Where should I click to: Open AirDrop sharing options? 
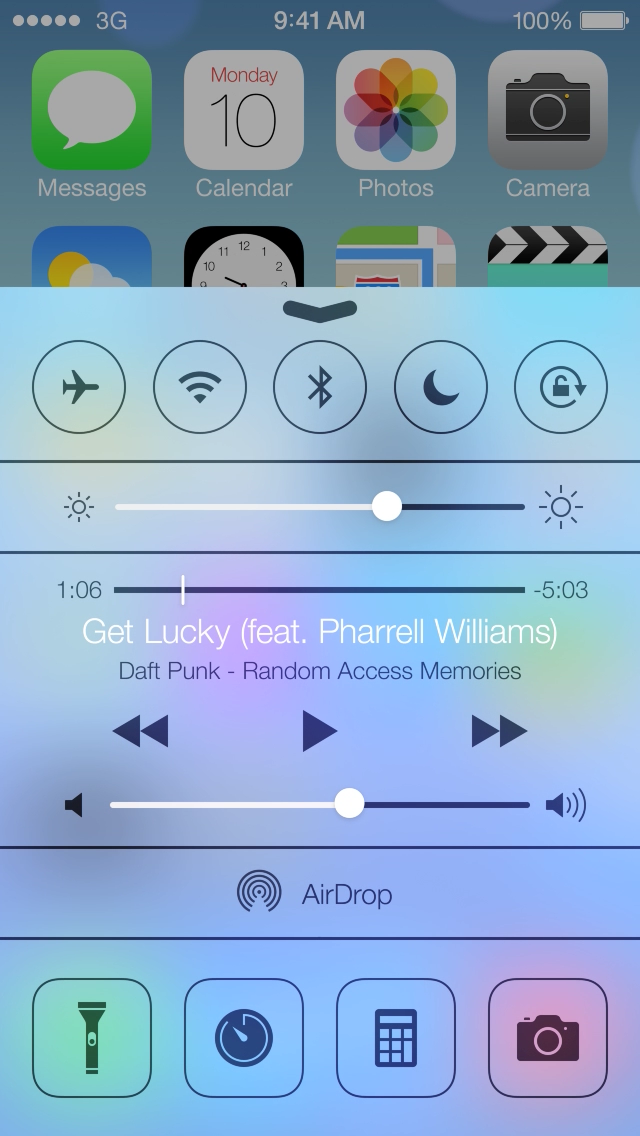pyautogui.click(x=316, y=893)
